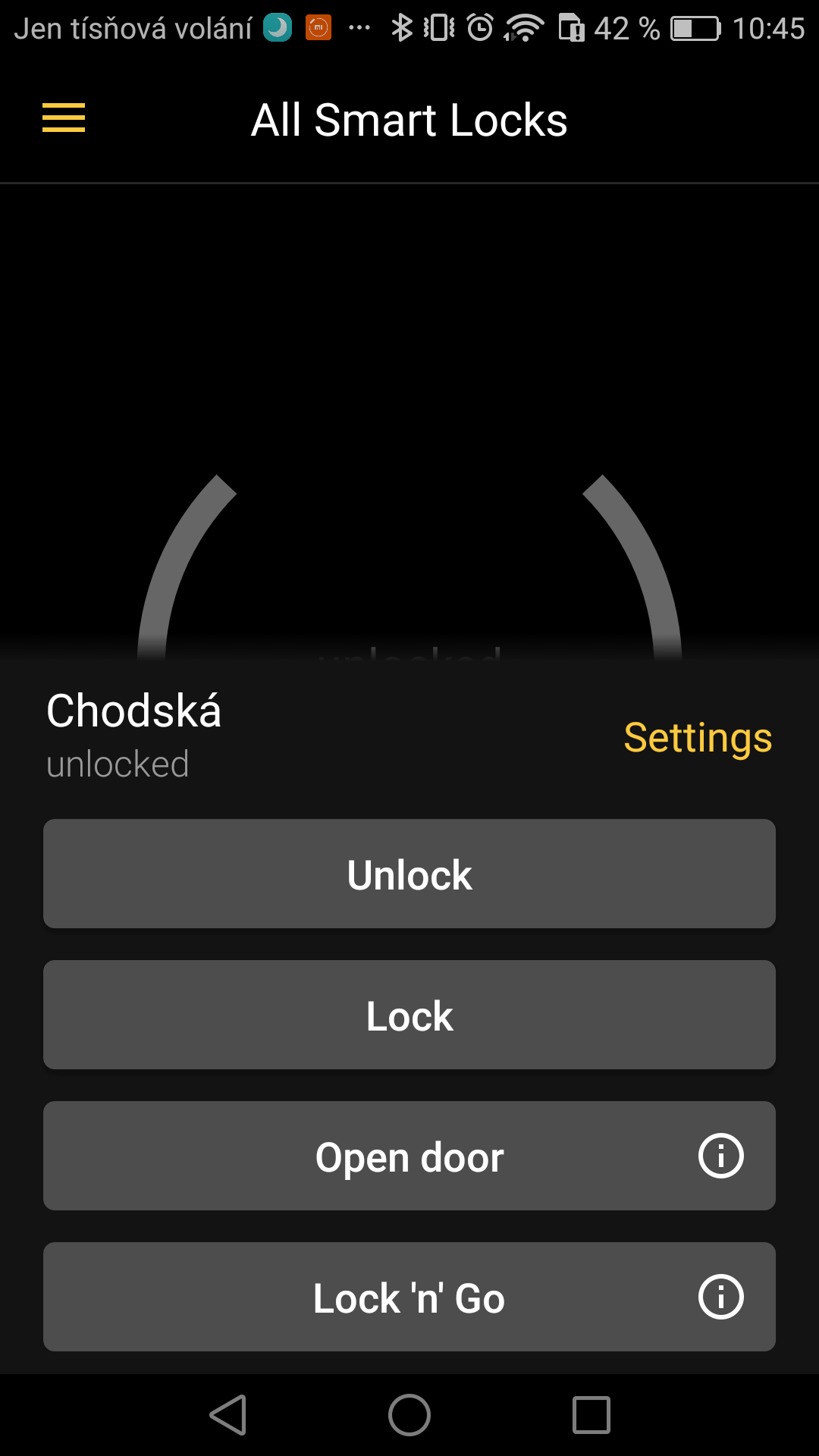Screen dimensions: 819x1456
Task: Tap the Unlock button
Action: click(x=409, y=874)
